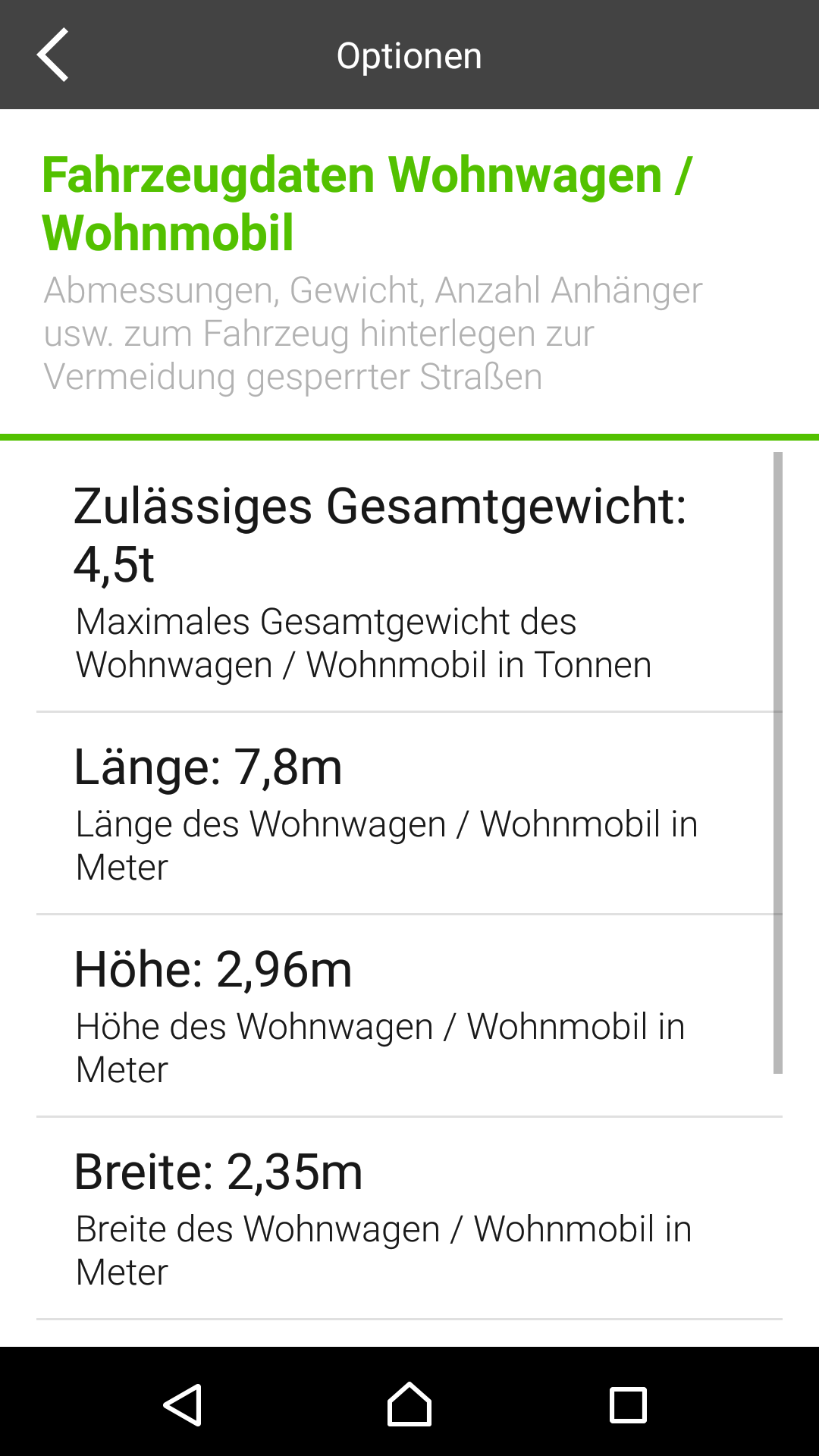
Task: Tap the system home button
Action: pos(409,1404)
